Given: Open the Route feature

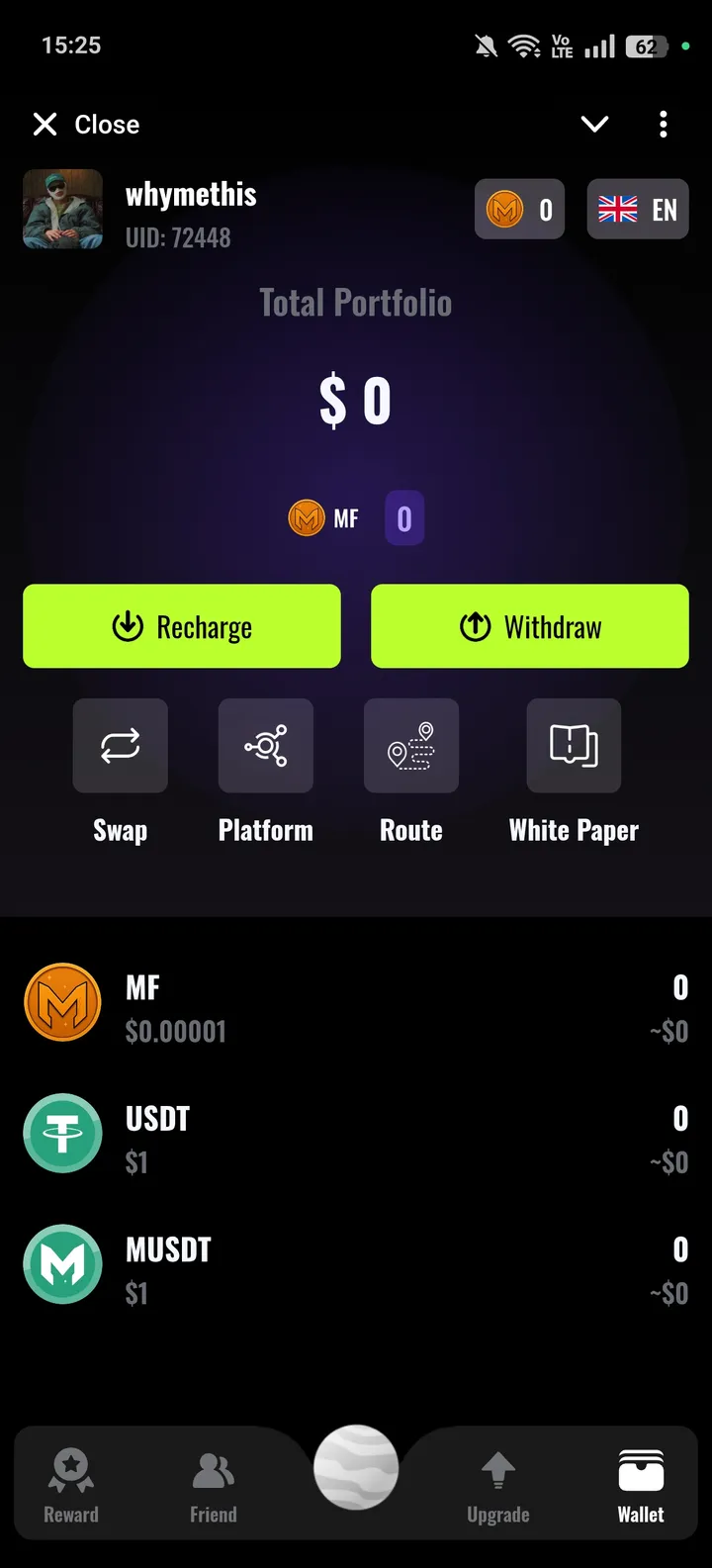Looking at the screenshot, I should pyautogui.click(x=410, y=746).
